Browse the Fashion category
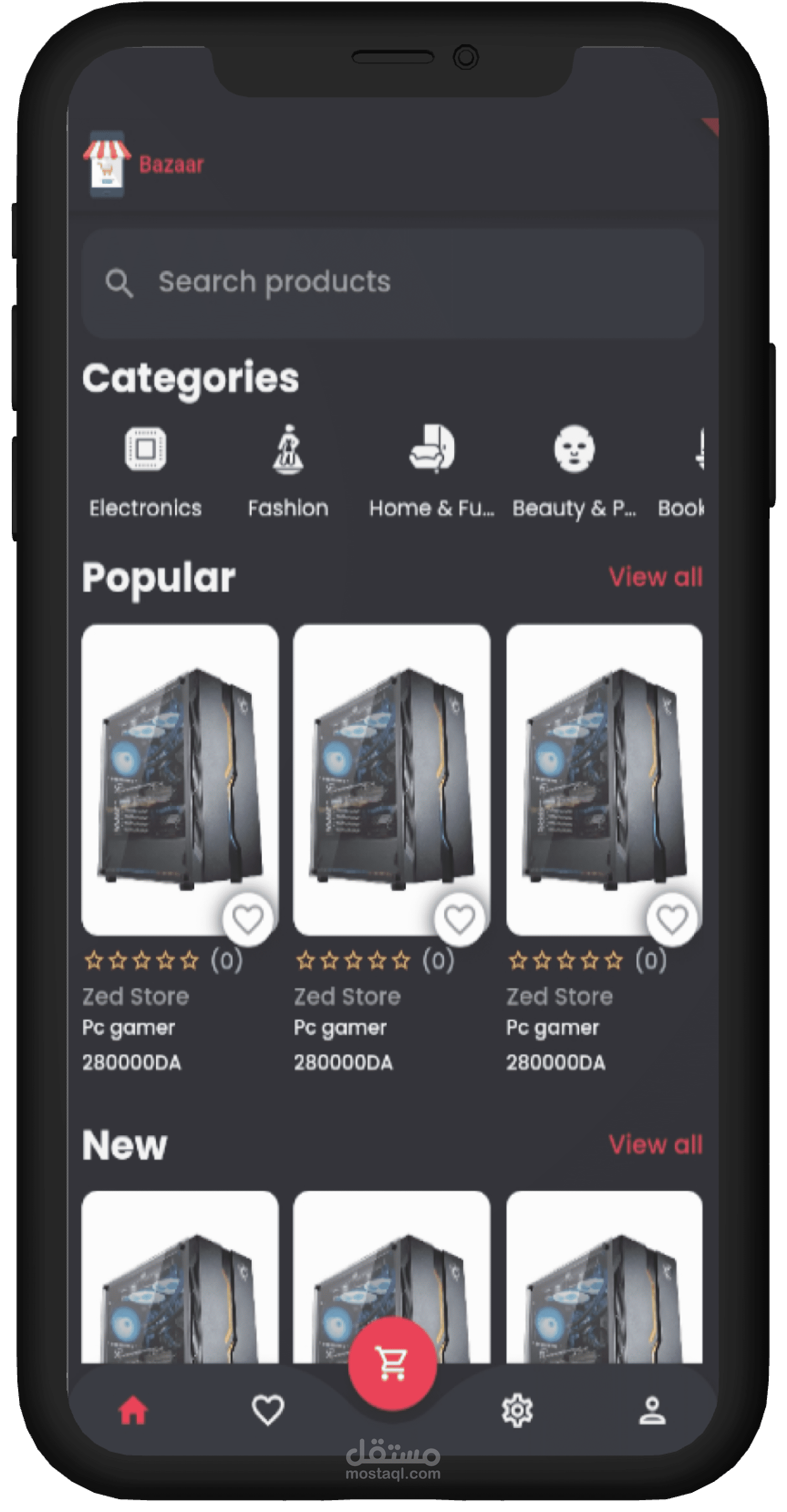This screenshot has height=1512, width=787. pyautogui.click(x=288, y=471)
